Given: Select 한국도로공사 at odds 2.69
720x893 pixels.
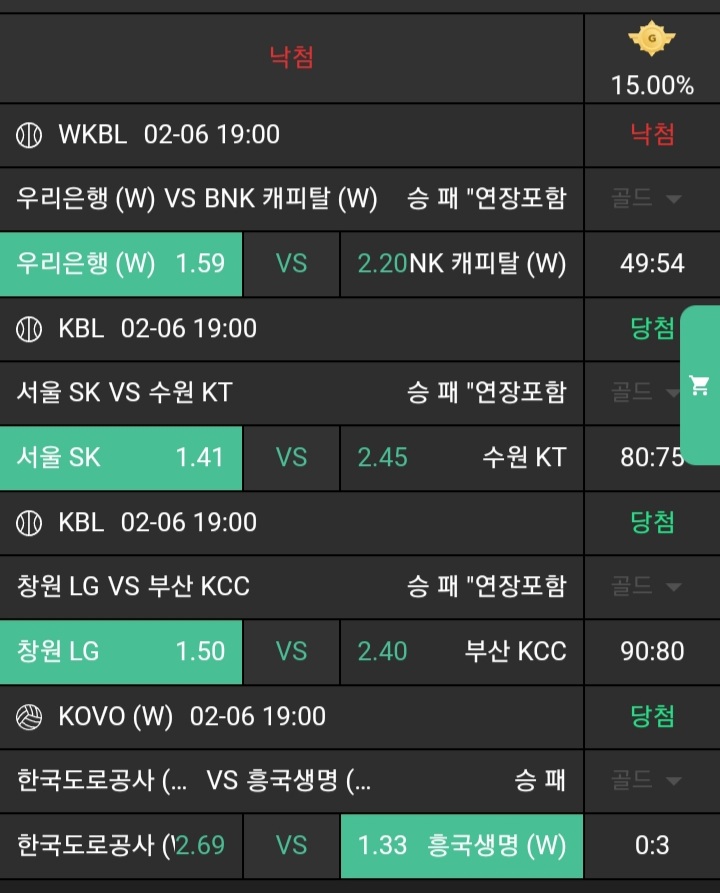Looking at the screenshot, I should point(121,846).
